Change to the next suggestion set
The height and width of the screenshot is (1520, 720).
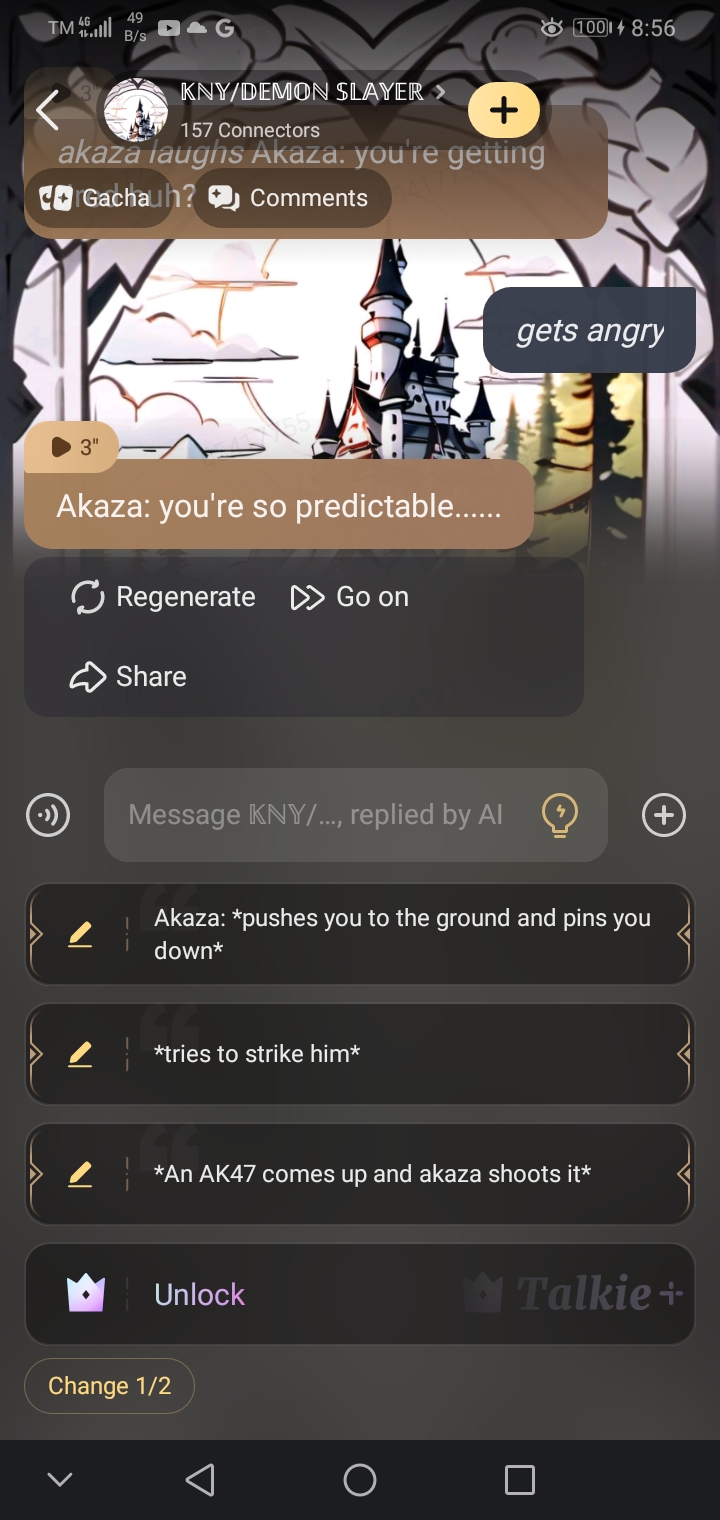click(x=109, y=1386)
